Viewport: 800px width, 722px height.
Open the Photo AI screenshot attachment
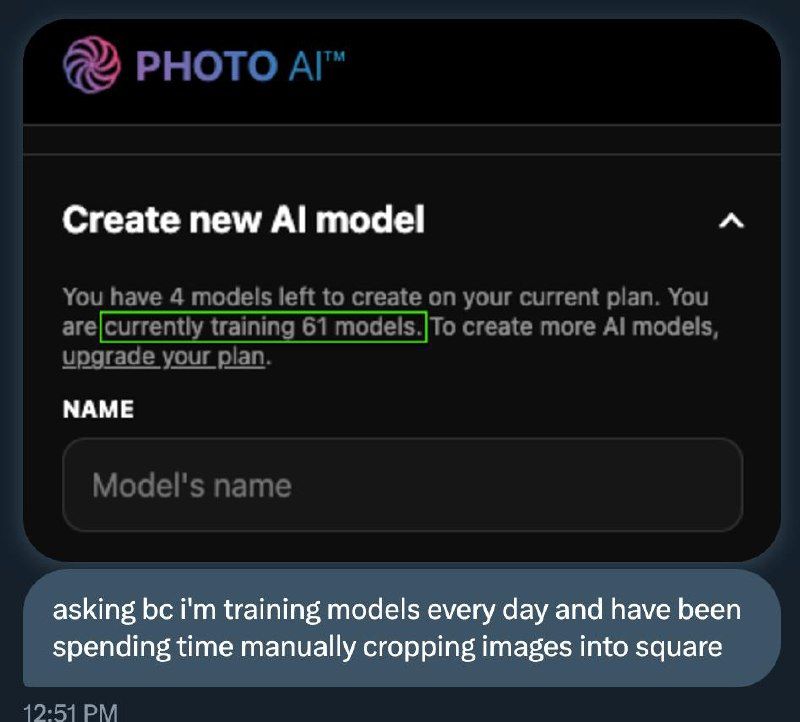400,290
